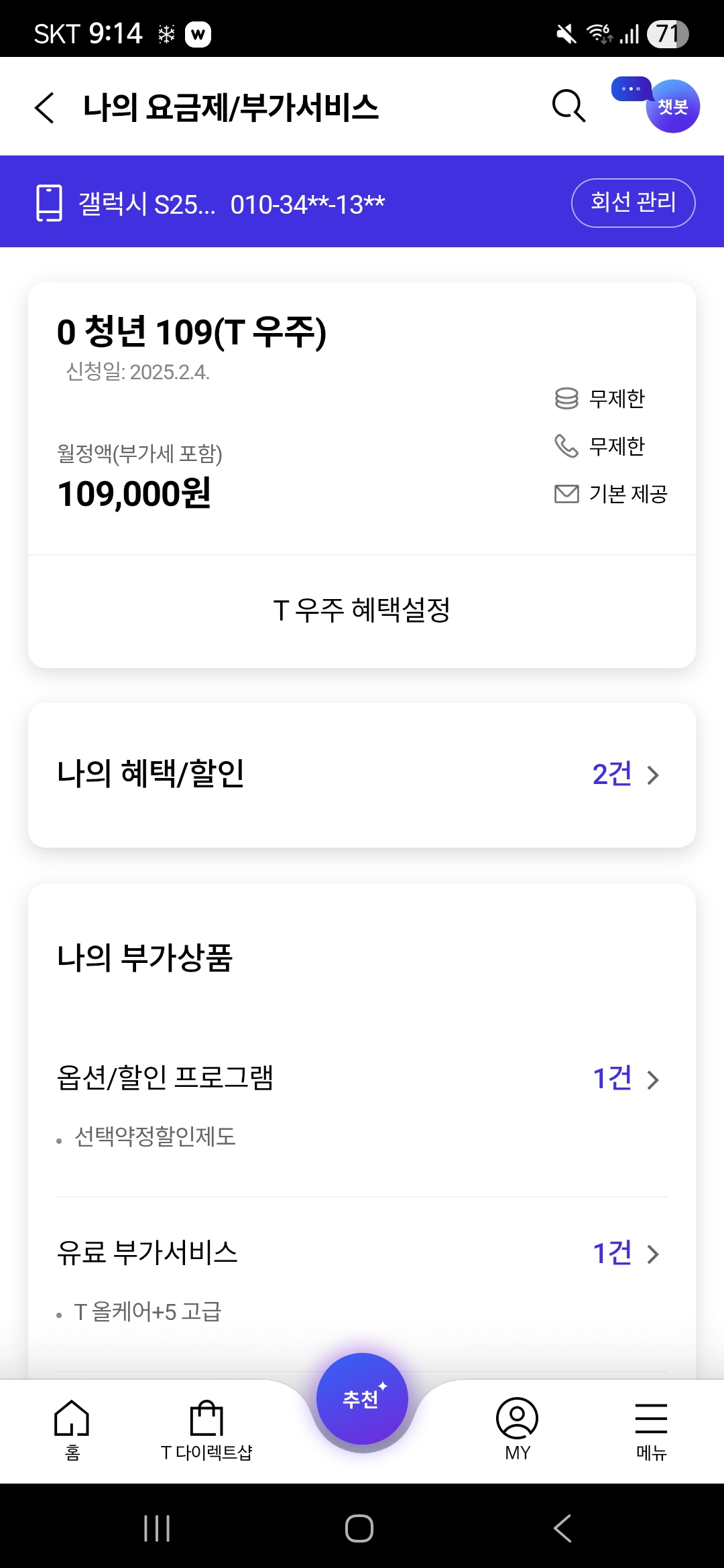Open the 챗봇 chatbot assistant
This screenshot has height=1568, width=724.
[672, 106]
